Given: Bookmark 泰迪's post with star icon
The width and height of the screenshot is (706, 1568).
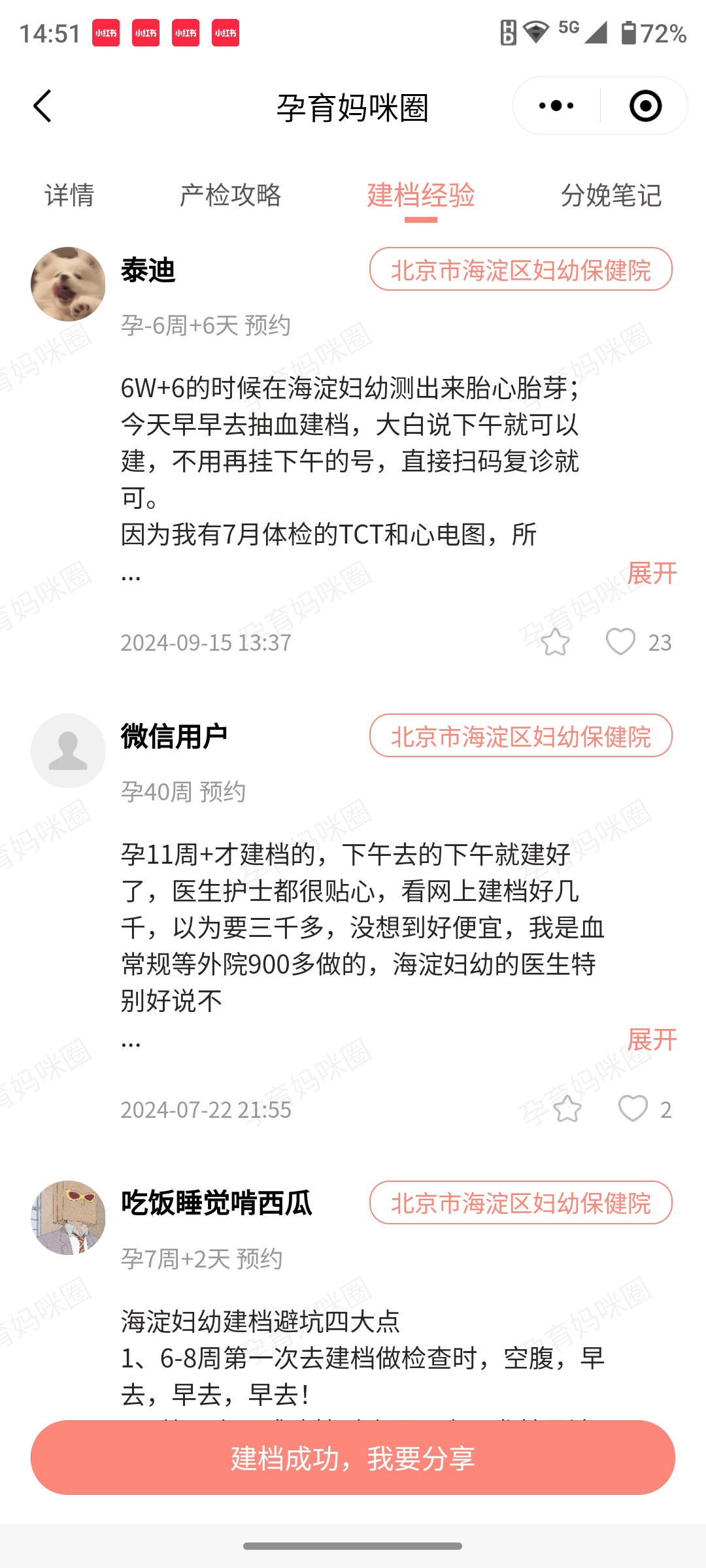Looking at the screenshot, I should (x=555, y=642).
